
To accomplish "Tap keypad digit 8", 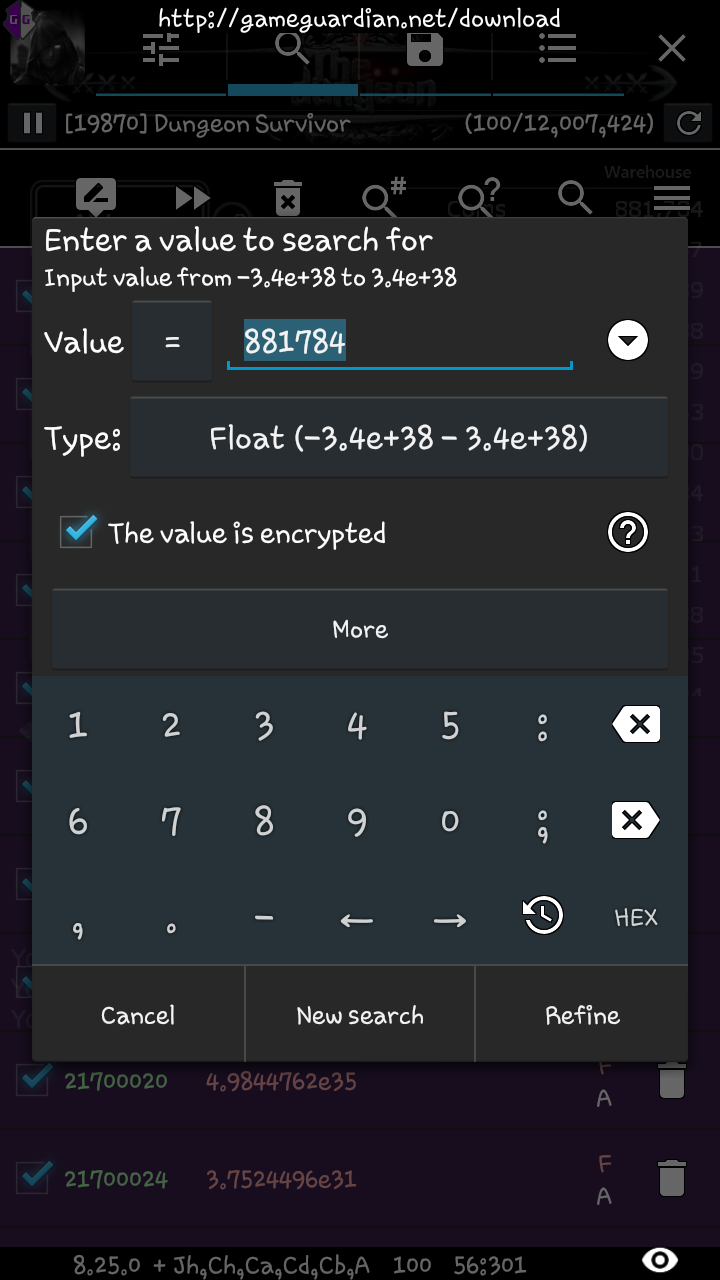I will (x=264, y=821).
